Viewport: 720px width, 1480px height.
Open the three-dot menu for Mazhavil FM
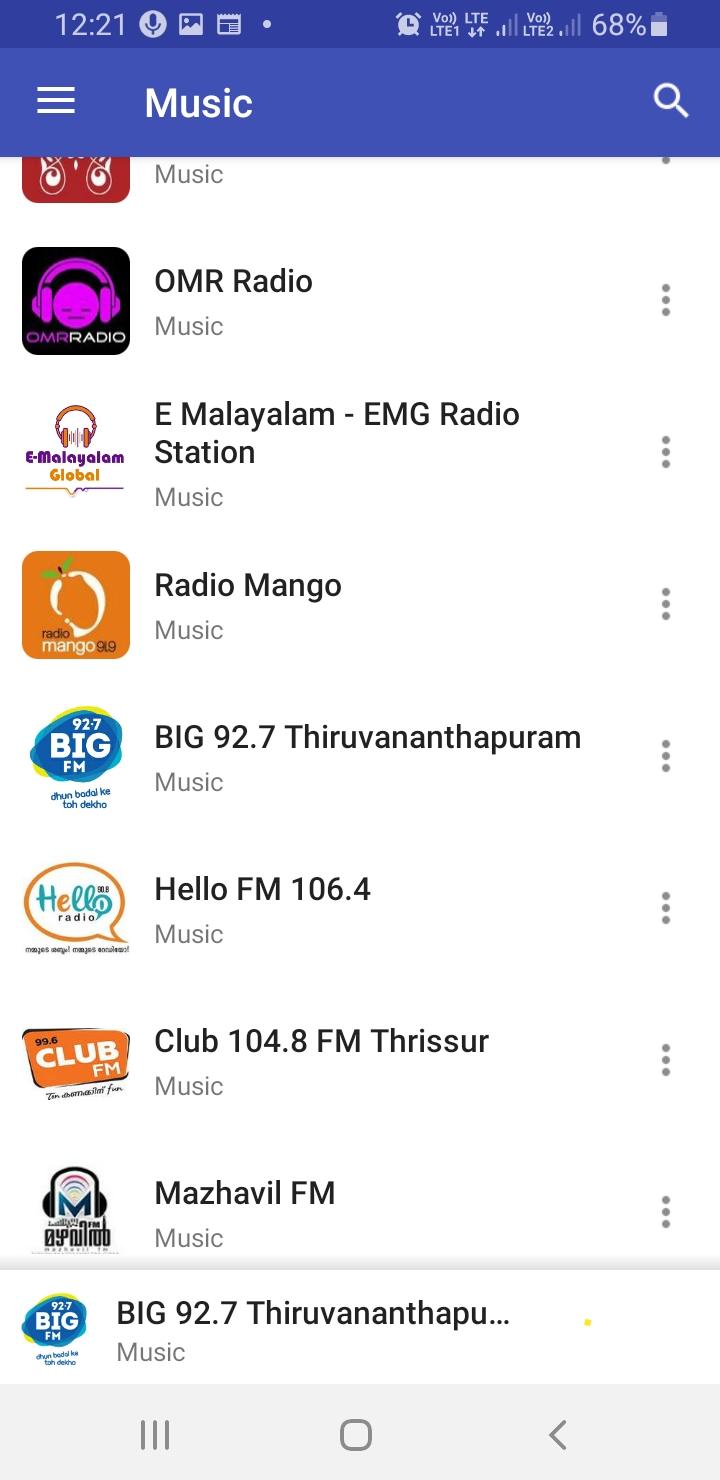tap(666, 1212)
